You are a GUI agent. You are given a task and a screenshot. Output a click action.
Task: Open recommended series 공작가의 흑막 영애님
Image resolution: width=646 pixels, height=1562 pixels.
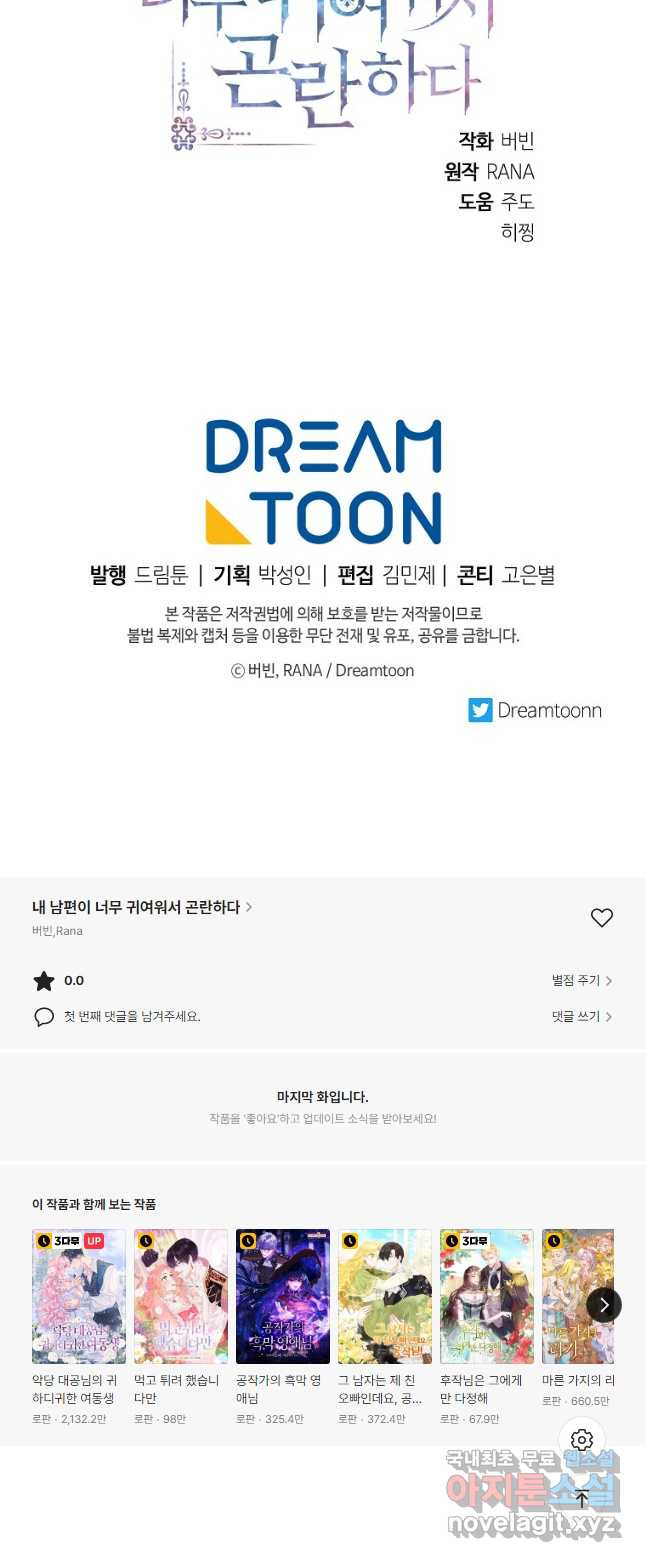coord(283,1296)
